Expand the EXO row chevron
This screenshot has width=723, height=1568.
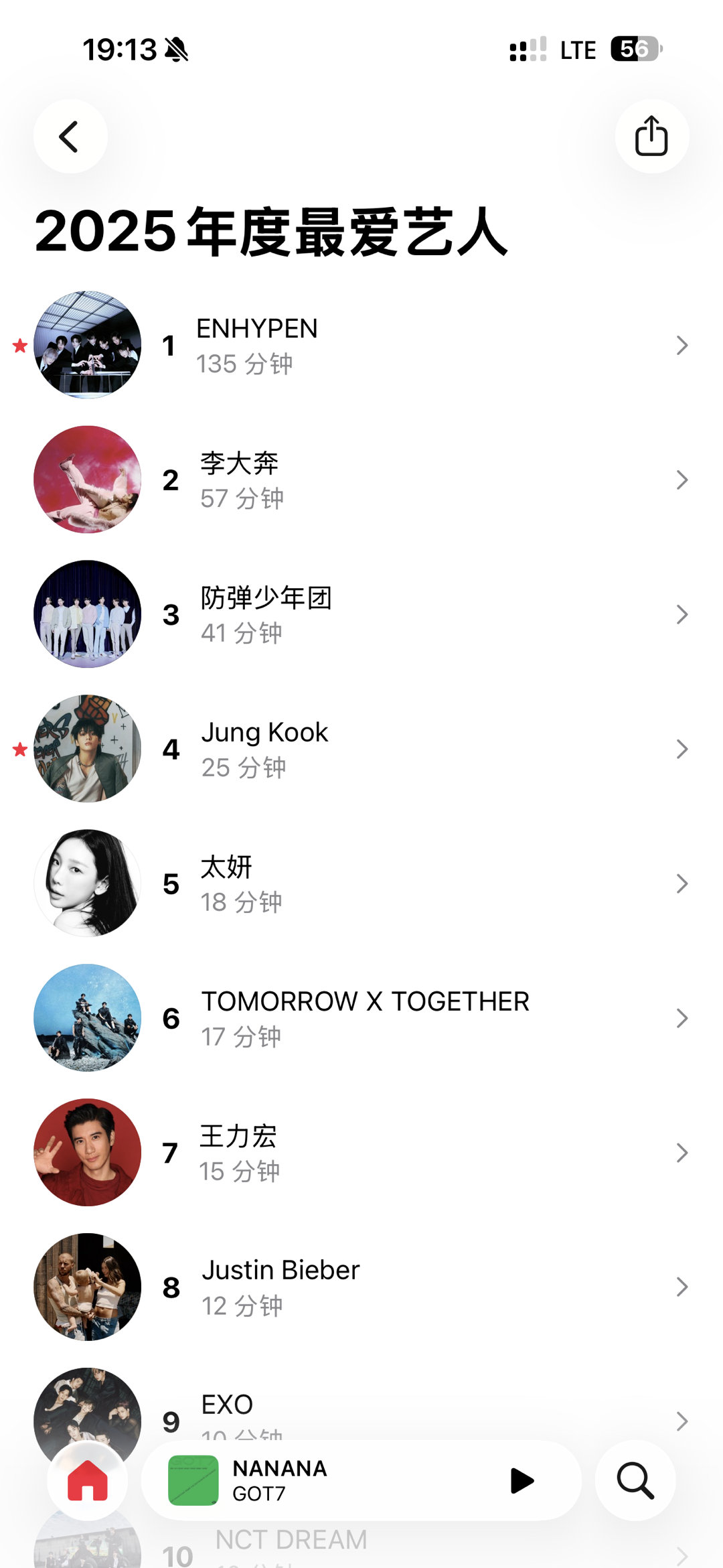[682, 1422]
